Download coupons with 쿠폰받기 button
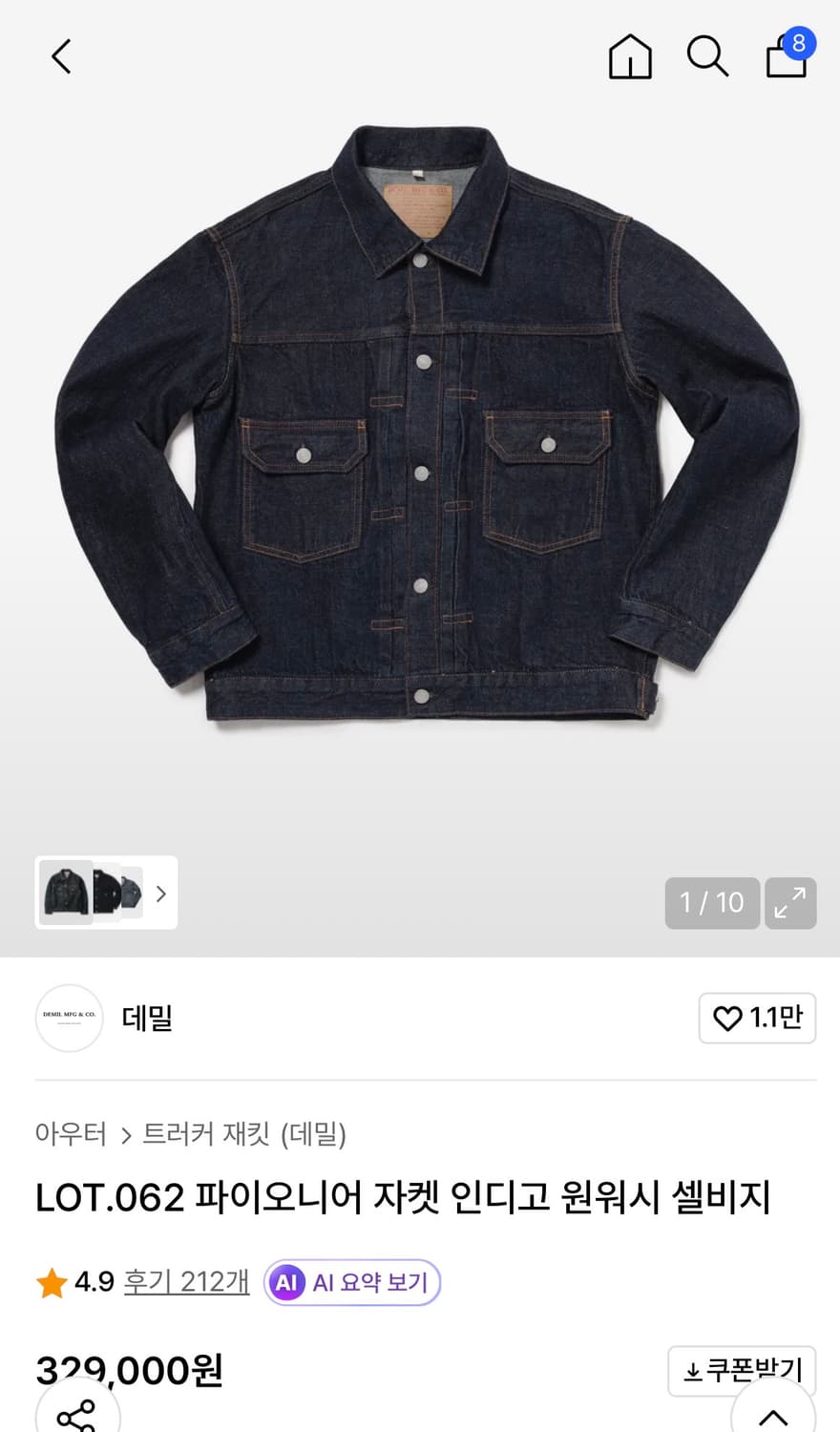Screen dimensions: 840x1432 click(741, 1370)
